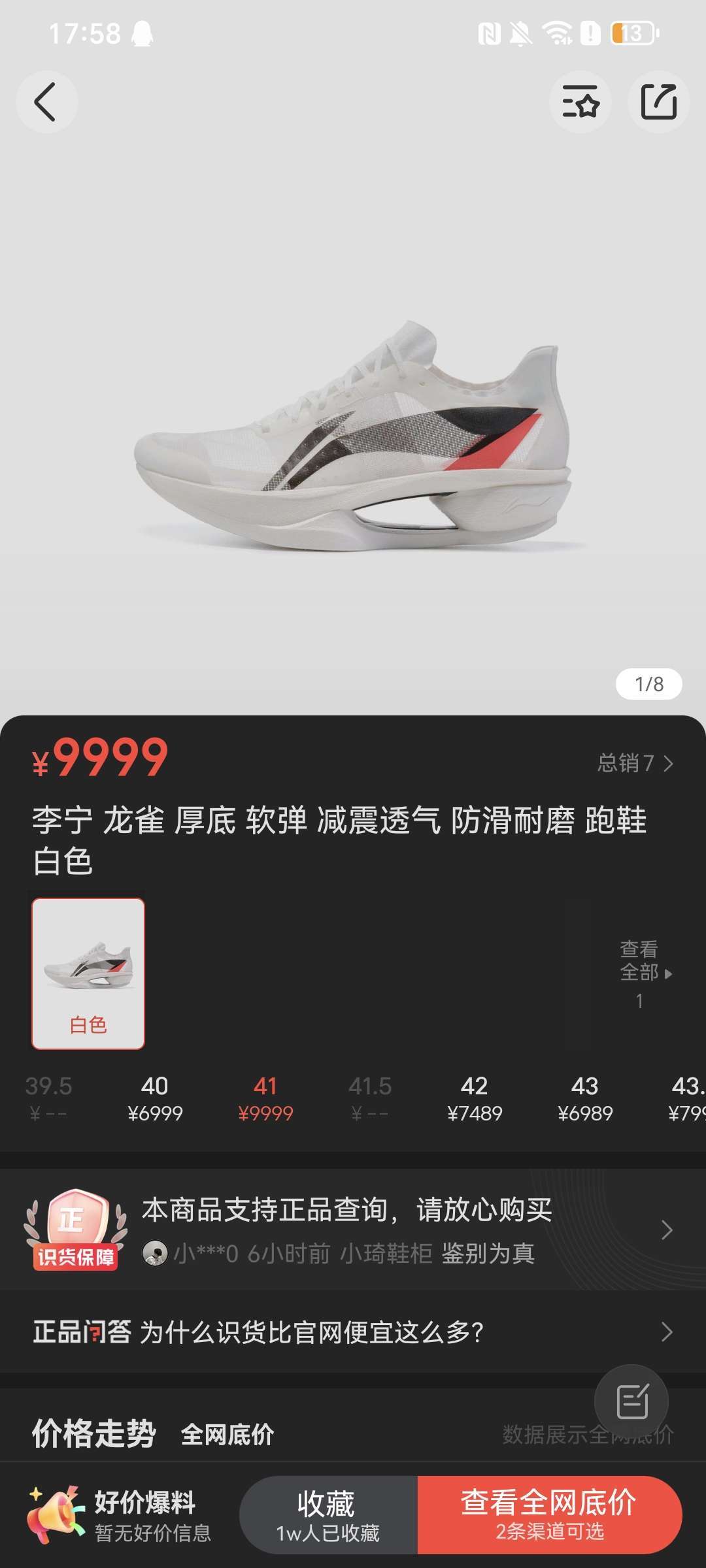This screenshot has height=1568, width=706.
Task: Go back using the top-left arrow
Action: (46, 103)
